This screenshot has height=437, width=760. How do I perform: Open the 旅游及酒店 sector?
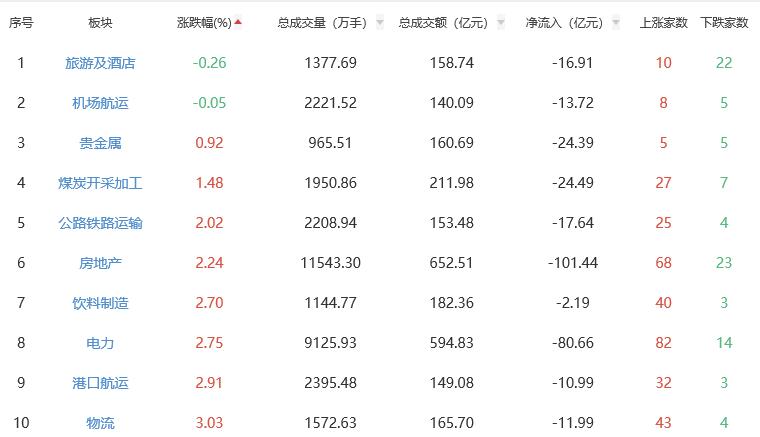click(x=100, y=63)
